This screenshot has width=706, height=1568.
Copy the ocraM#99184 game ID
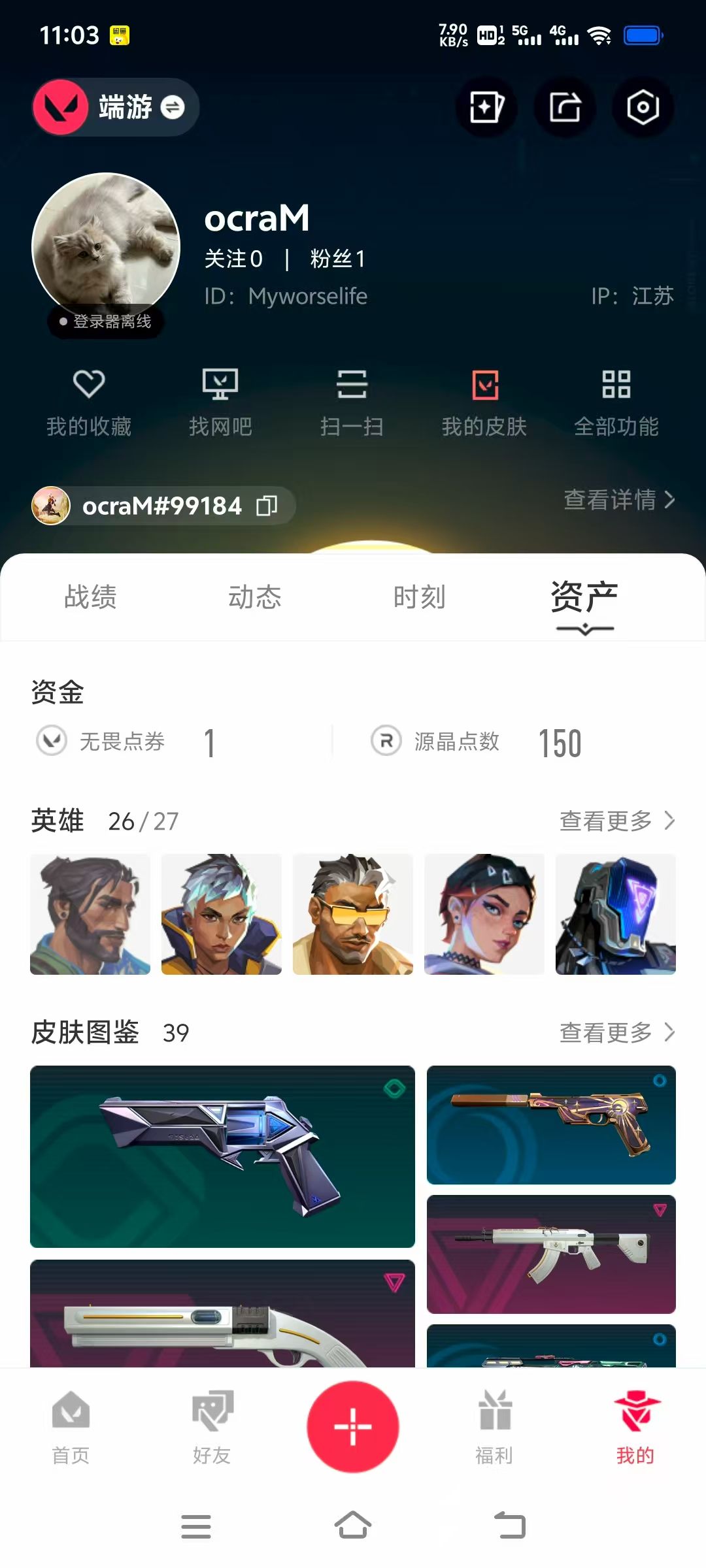267,506
